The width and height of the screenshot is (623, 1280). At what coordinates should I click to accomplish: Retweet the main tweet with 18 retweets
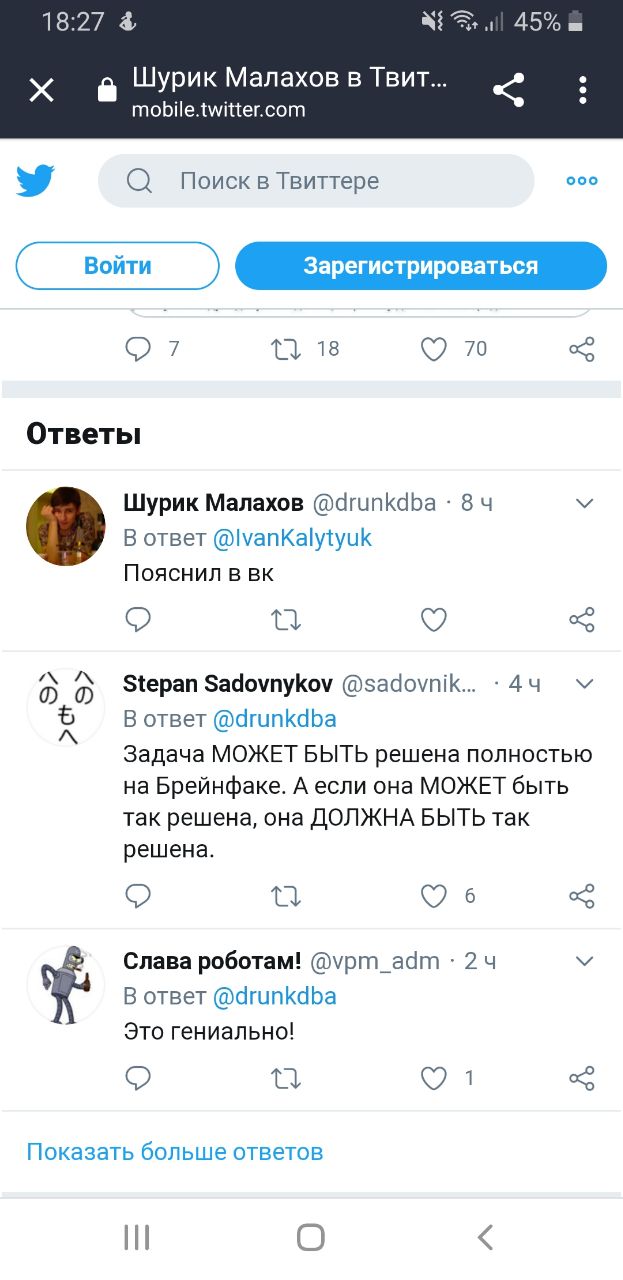pos(287,349)
